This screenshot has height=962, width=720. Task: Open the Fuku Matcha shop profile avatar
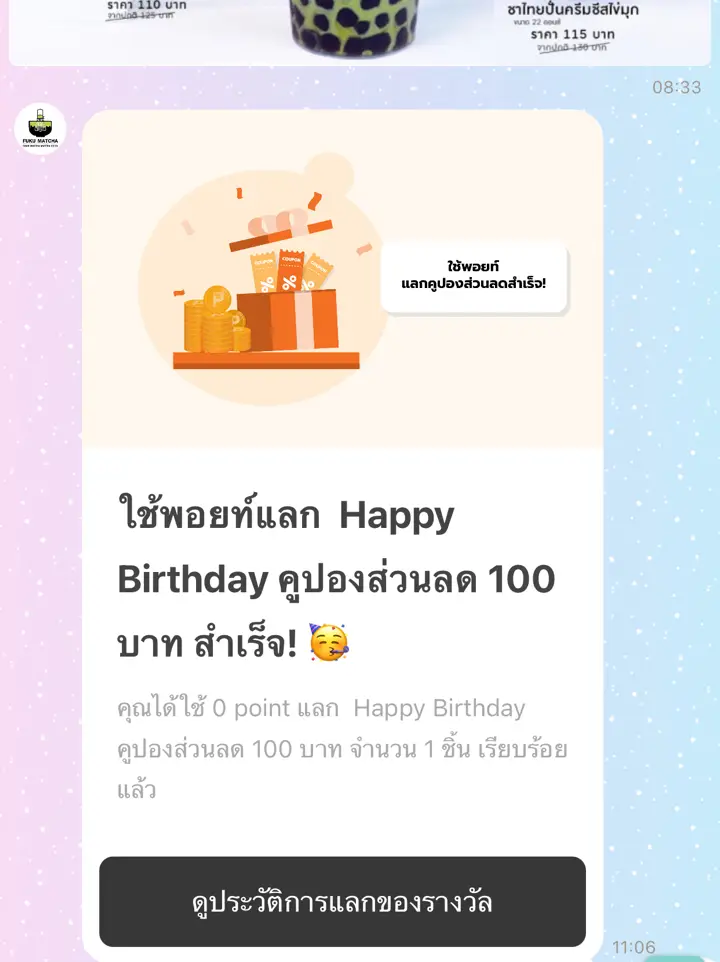38,128
